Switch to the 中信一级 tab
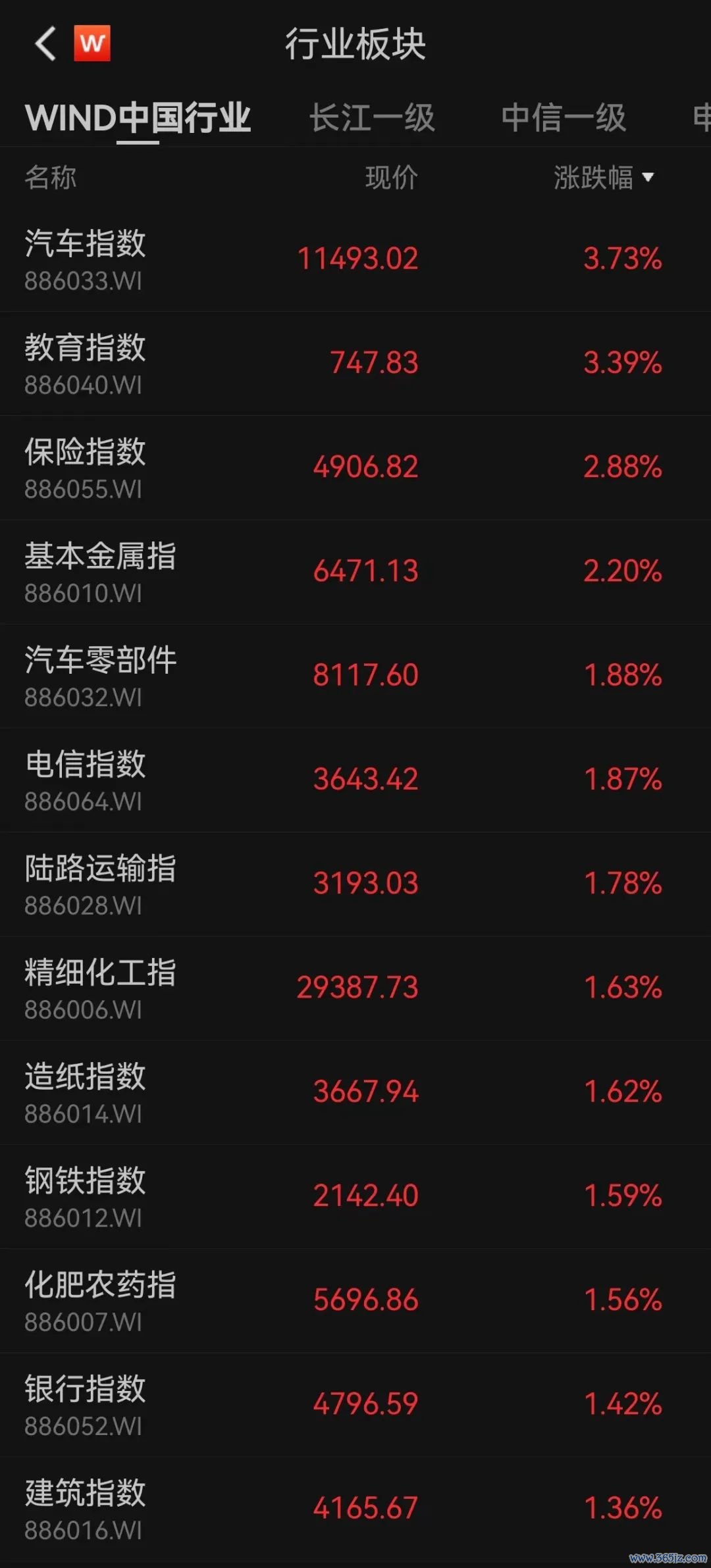711x1568 pixels. (564, 118)
